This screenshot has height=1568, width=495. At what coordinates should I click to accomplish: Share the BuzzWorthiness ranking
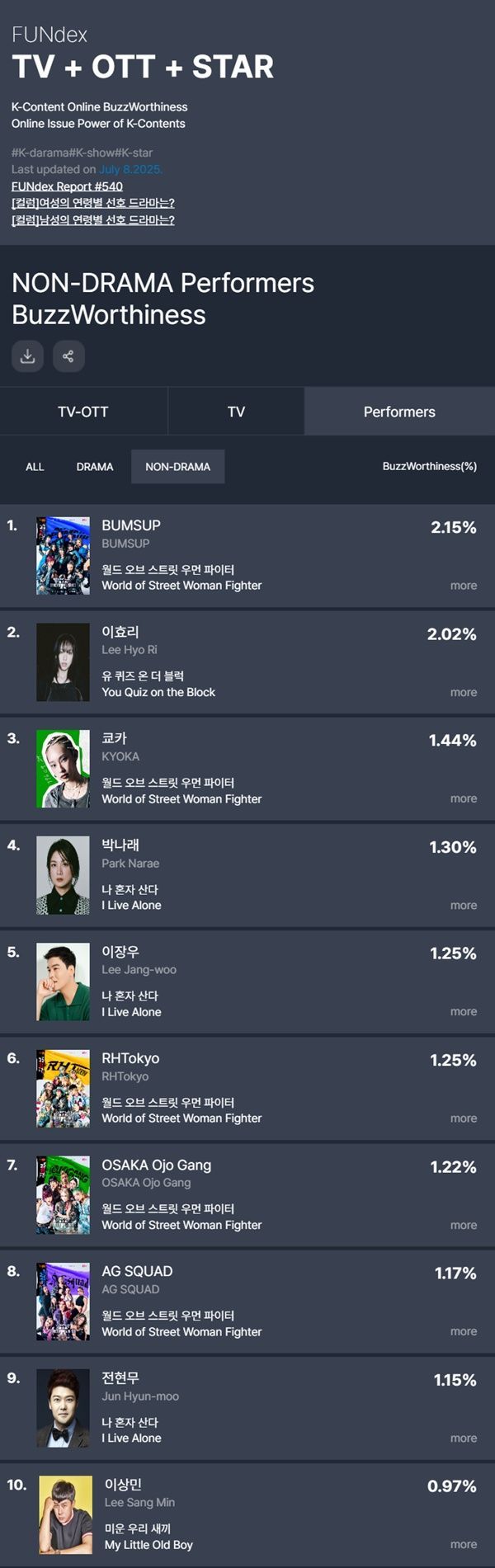tap(68, 356)
